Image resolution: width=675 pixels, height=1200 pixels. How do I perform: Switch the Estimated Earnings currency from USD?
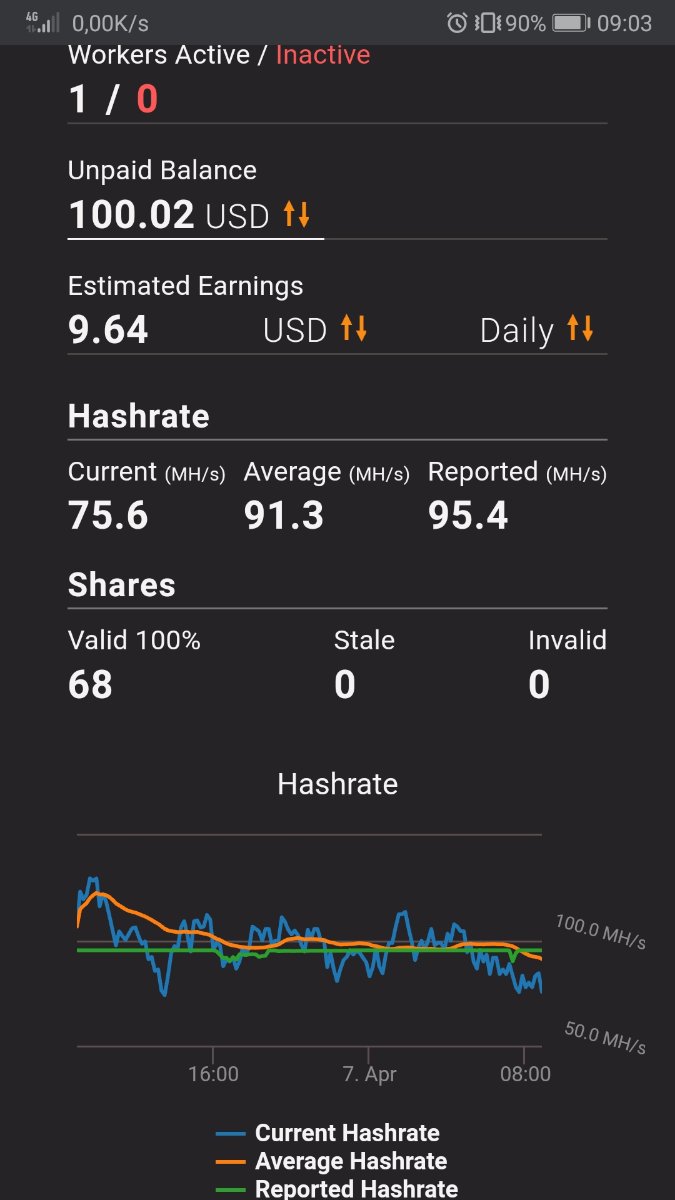354,329
